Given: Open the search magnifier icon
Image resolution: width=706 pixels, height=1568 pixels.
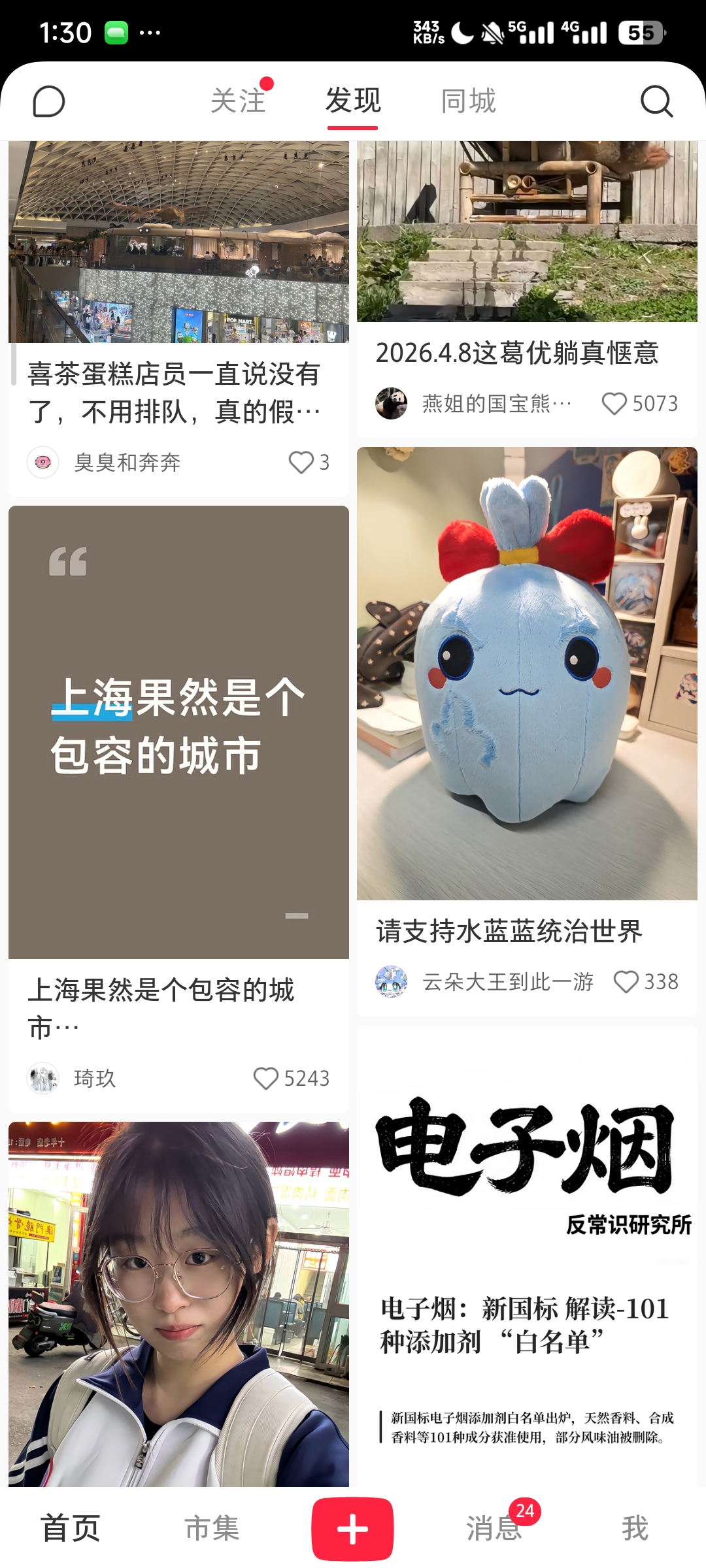Looking at the screenshot, I should click(656, 101).
